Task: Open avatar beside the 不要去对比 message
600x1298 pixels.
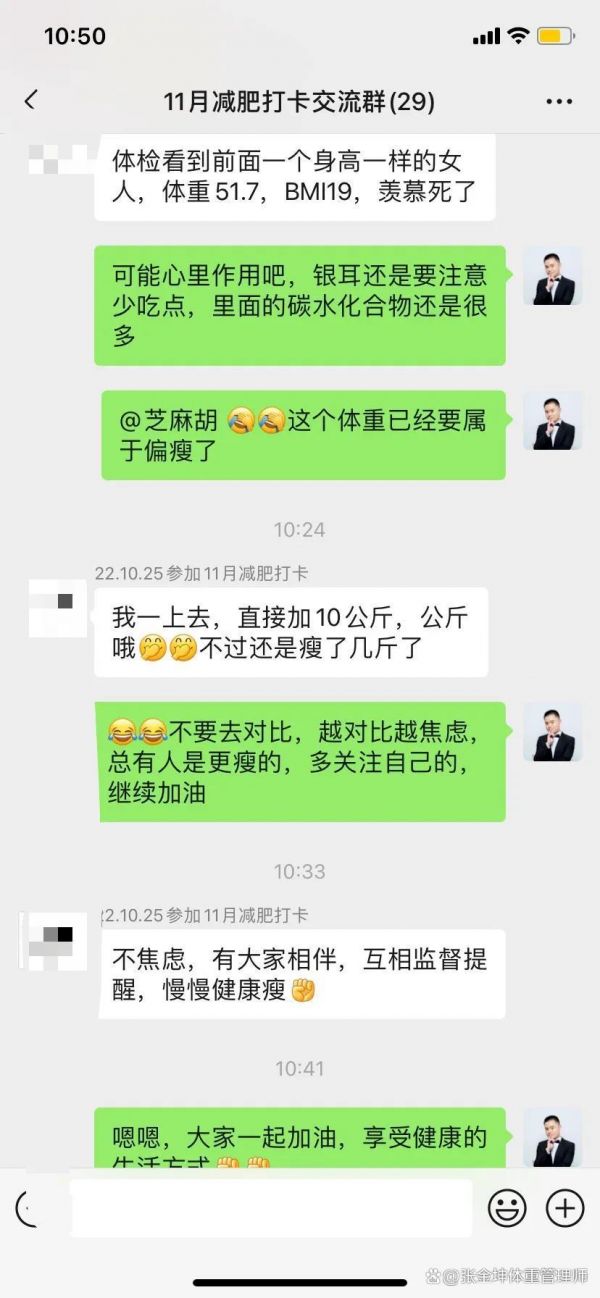Action: (552, 732)
